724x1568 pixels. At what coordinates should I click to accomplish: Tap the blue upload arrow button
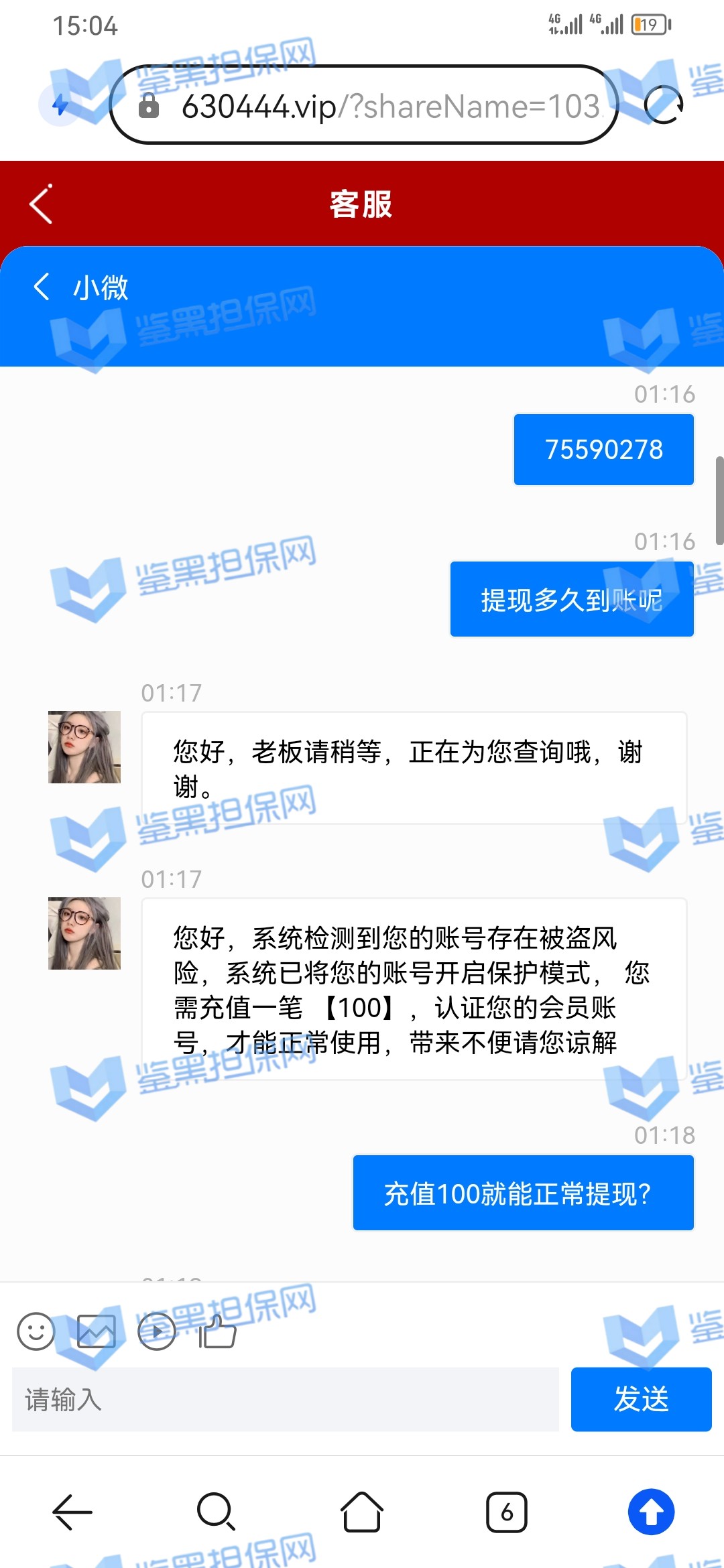[651, 1512]
